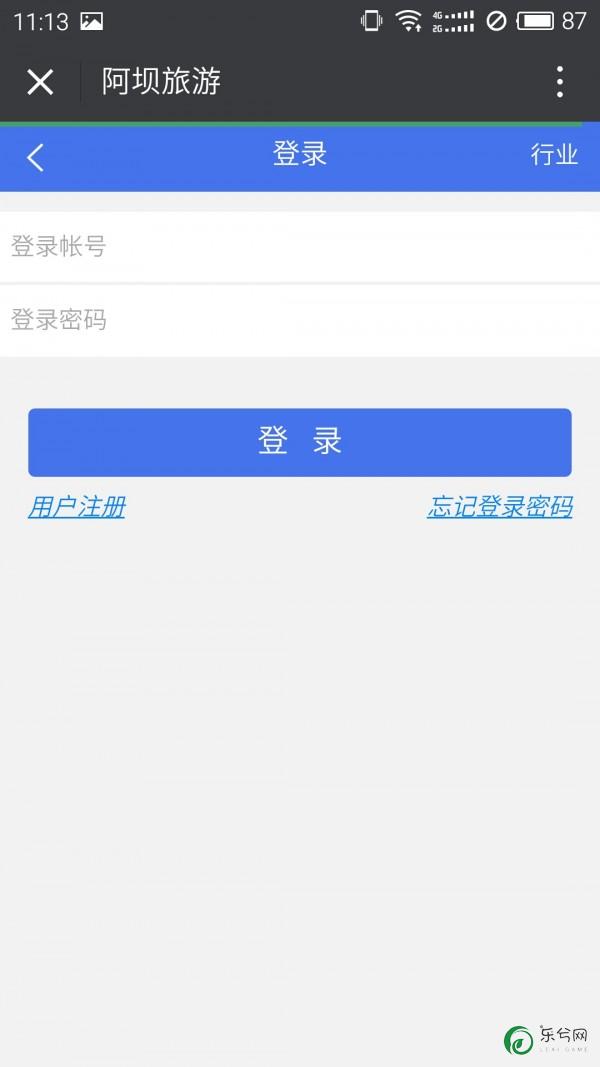
Task: Tap 行业 in the header
Action: point(554,154)
